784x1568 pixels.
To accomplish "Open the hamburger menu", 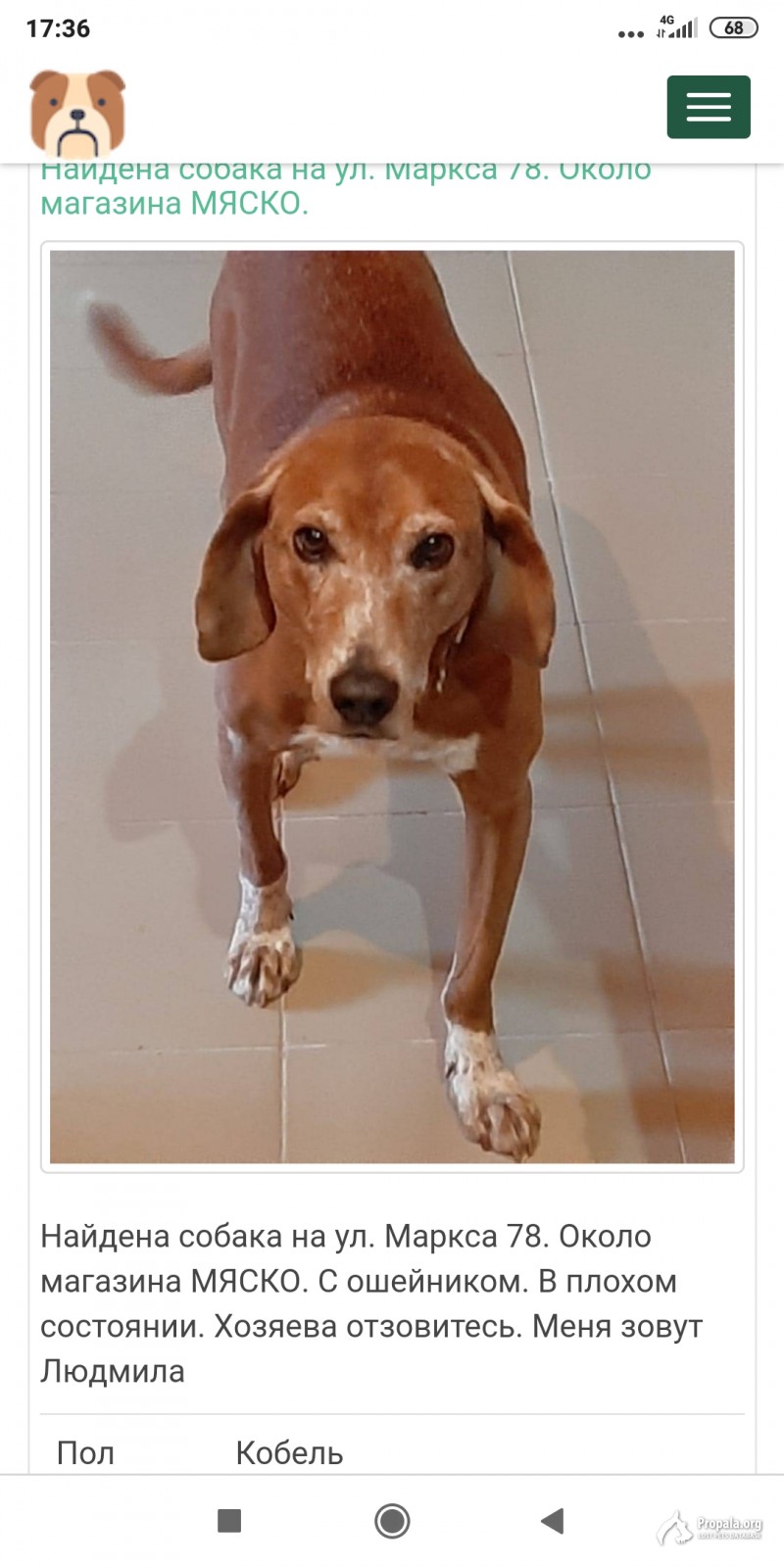I will [x=708, y=107].
